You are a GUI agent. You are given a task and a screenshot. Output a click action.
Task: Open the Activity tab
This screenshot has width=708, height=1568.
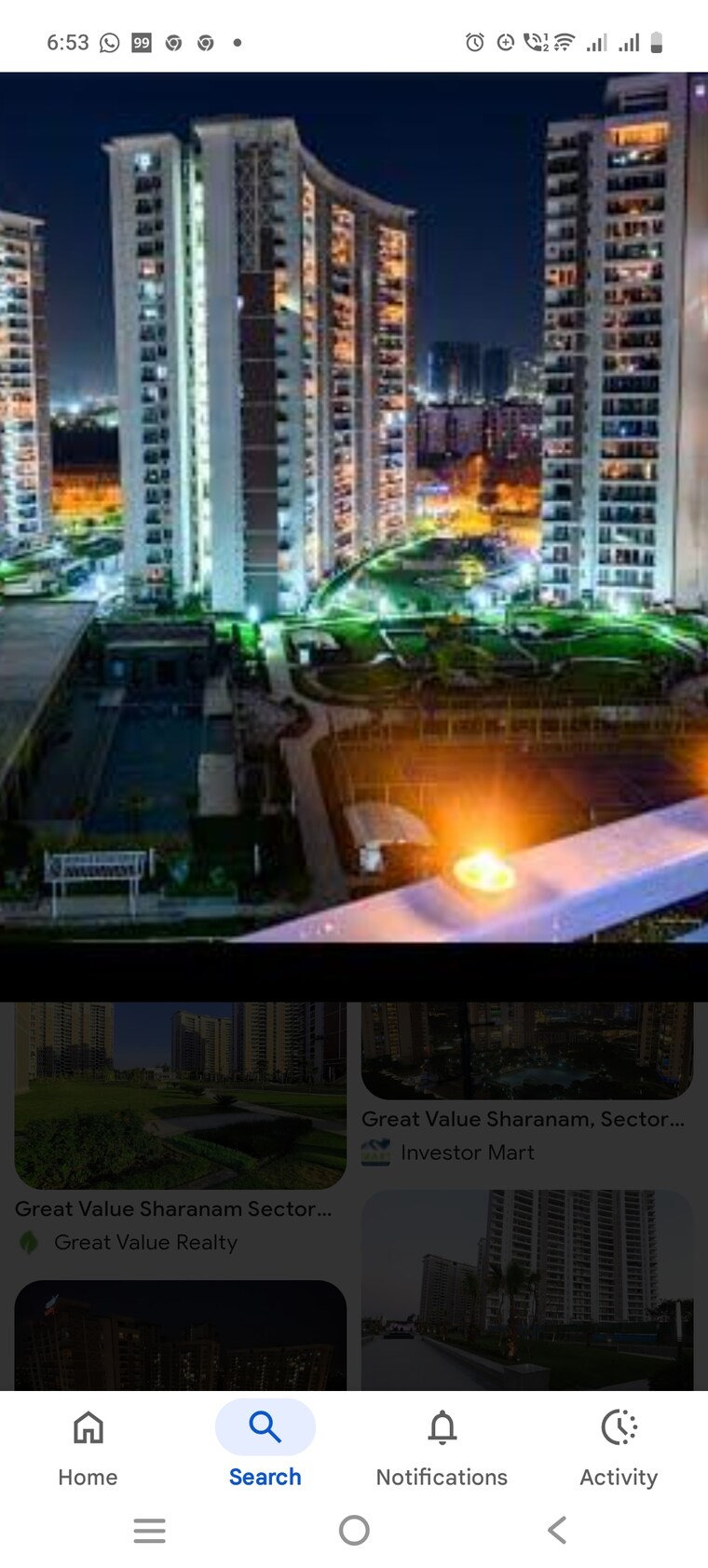[x=619, y=1446]
